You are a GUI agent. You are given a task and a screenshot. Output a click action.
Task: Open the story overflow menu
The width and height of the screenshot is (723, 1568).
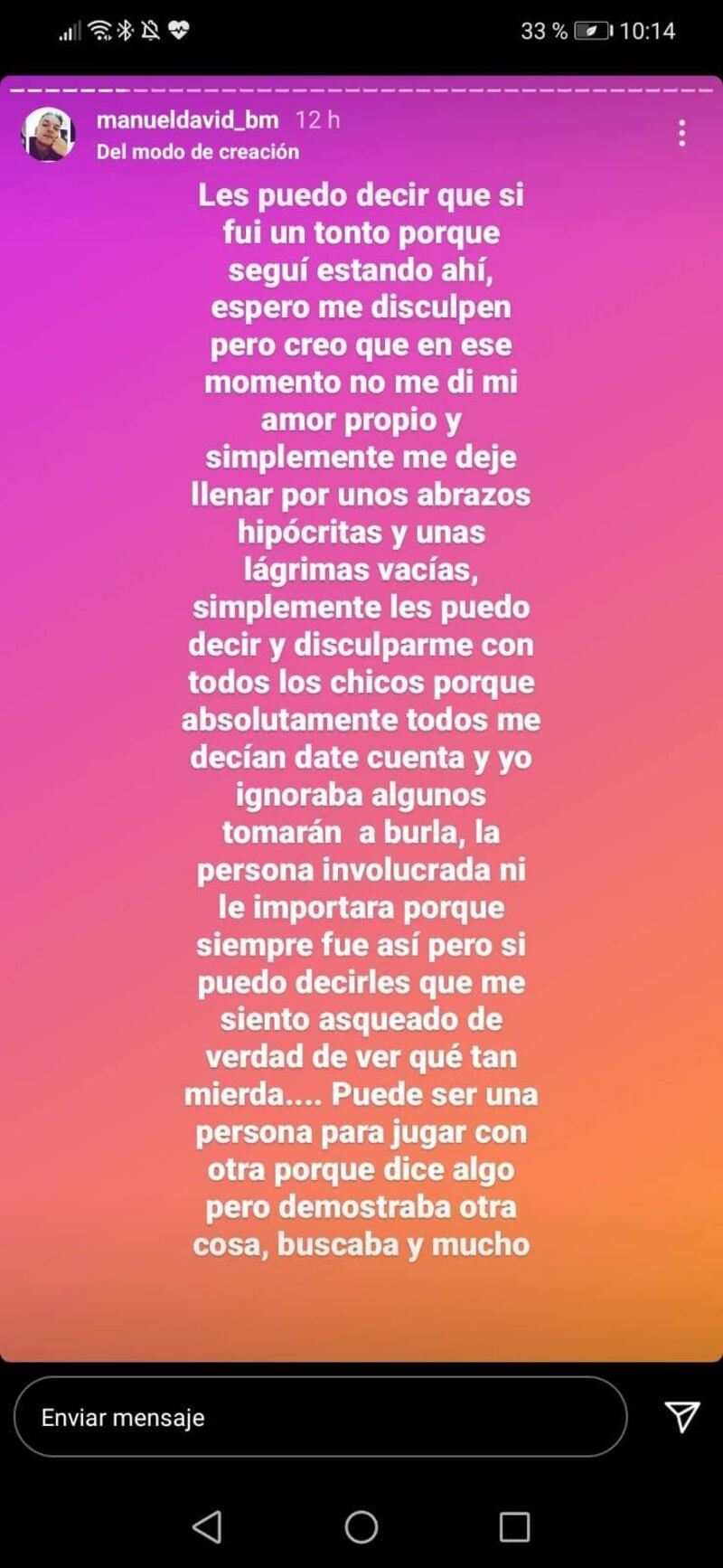point(681,133)
